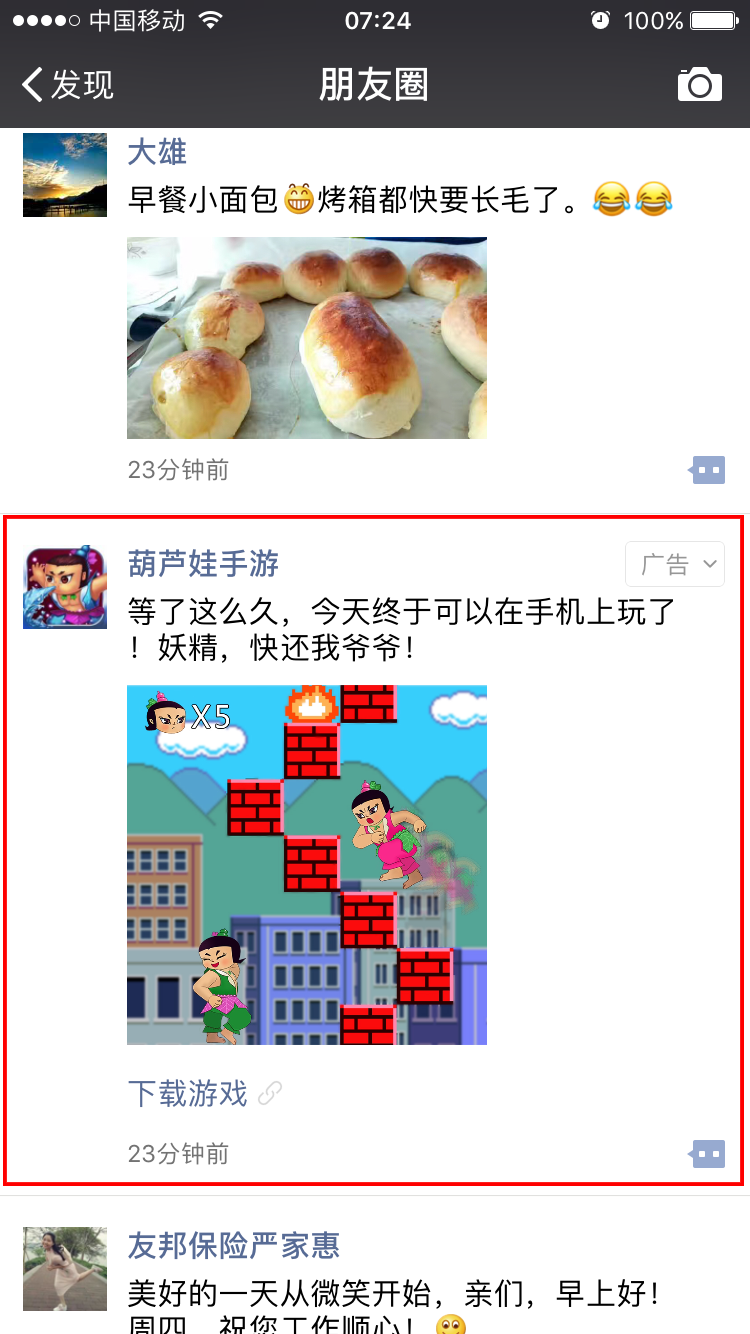Image resolution: width=750 pixels, height=1334 pixels.
Task: Expand the 广告 dropdown
Action: click(675, 564)
